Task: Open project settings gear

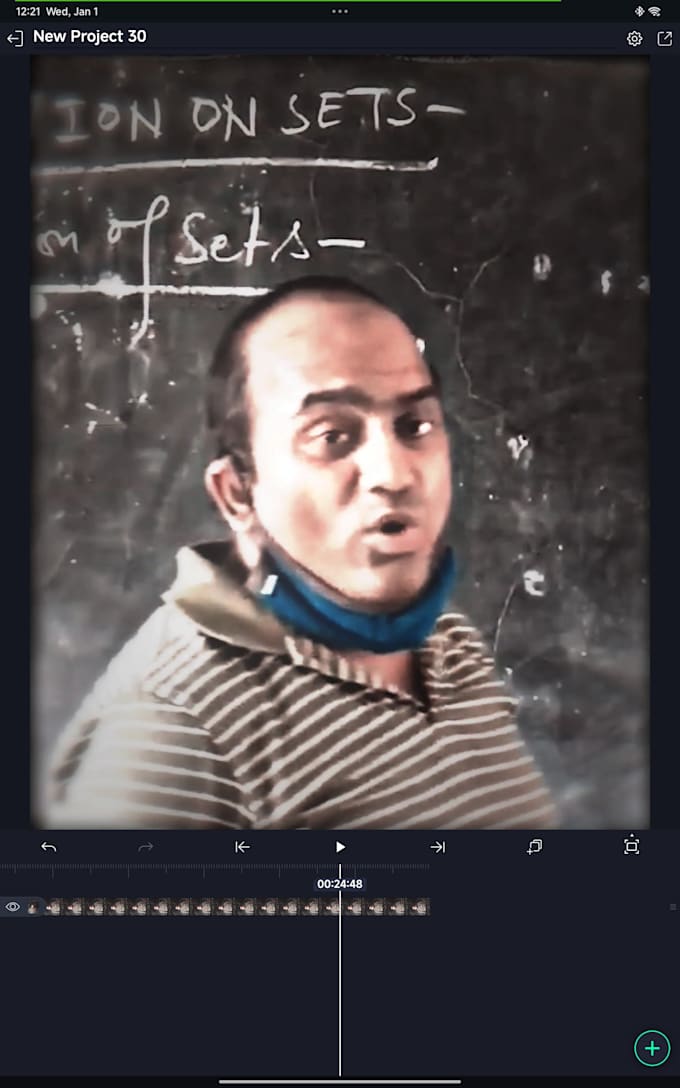Action: pos(634,38)
